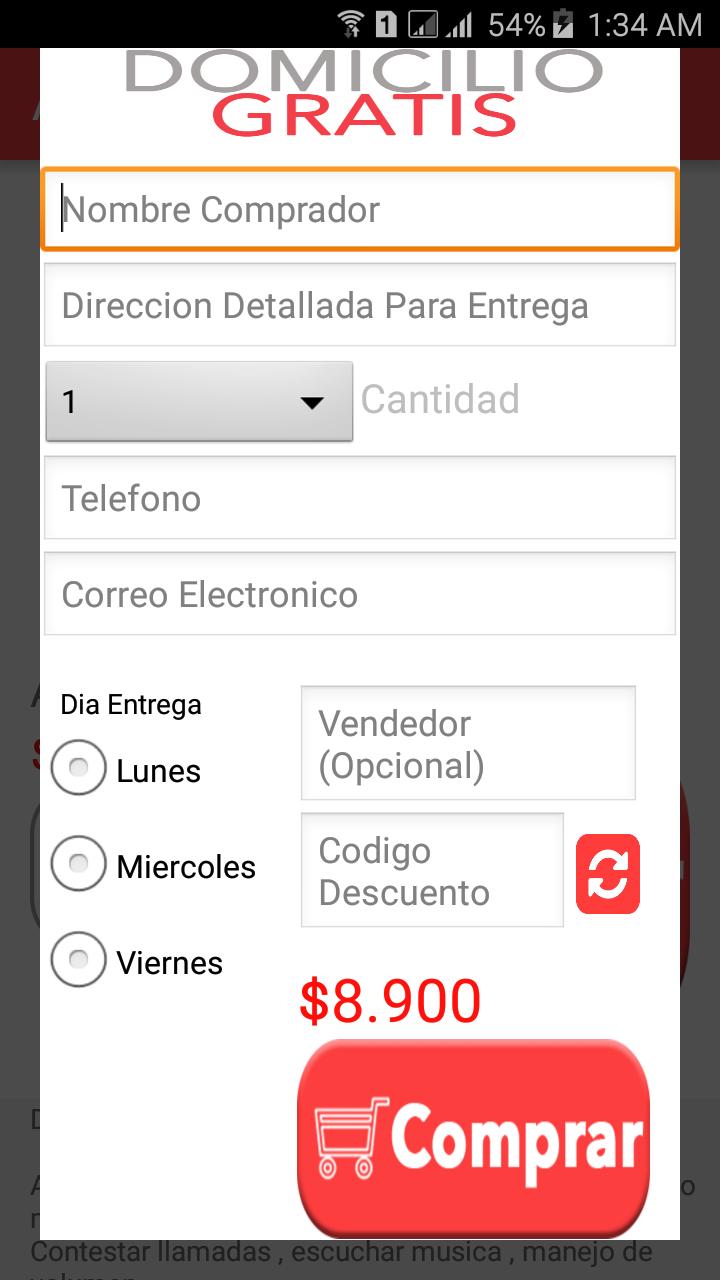
Task: Refresh the discount code with red button
Action: click(608, 874)
